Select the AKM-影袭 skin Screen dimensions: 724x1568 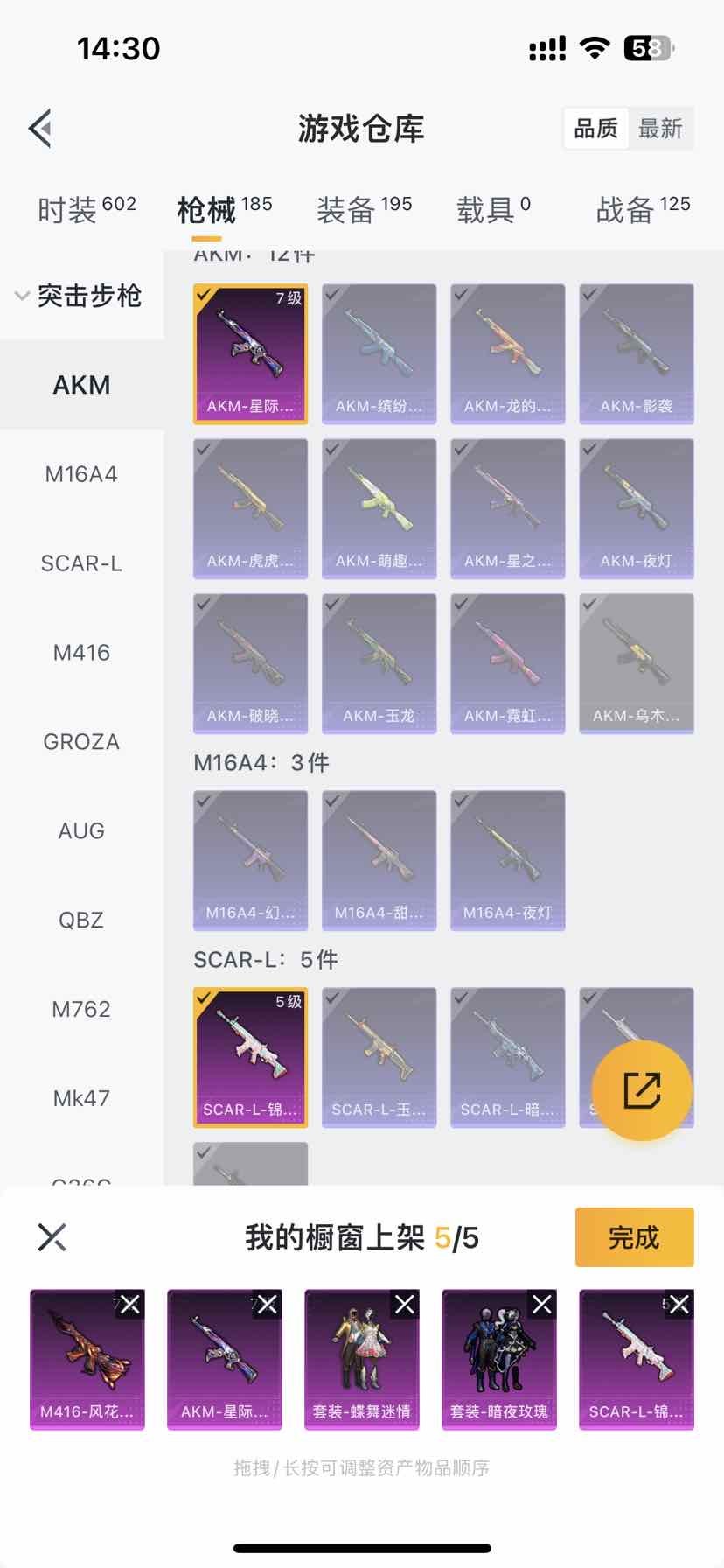coord(636,353)
